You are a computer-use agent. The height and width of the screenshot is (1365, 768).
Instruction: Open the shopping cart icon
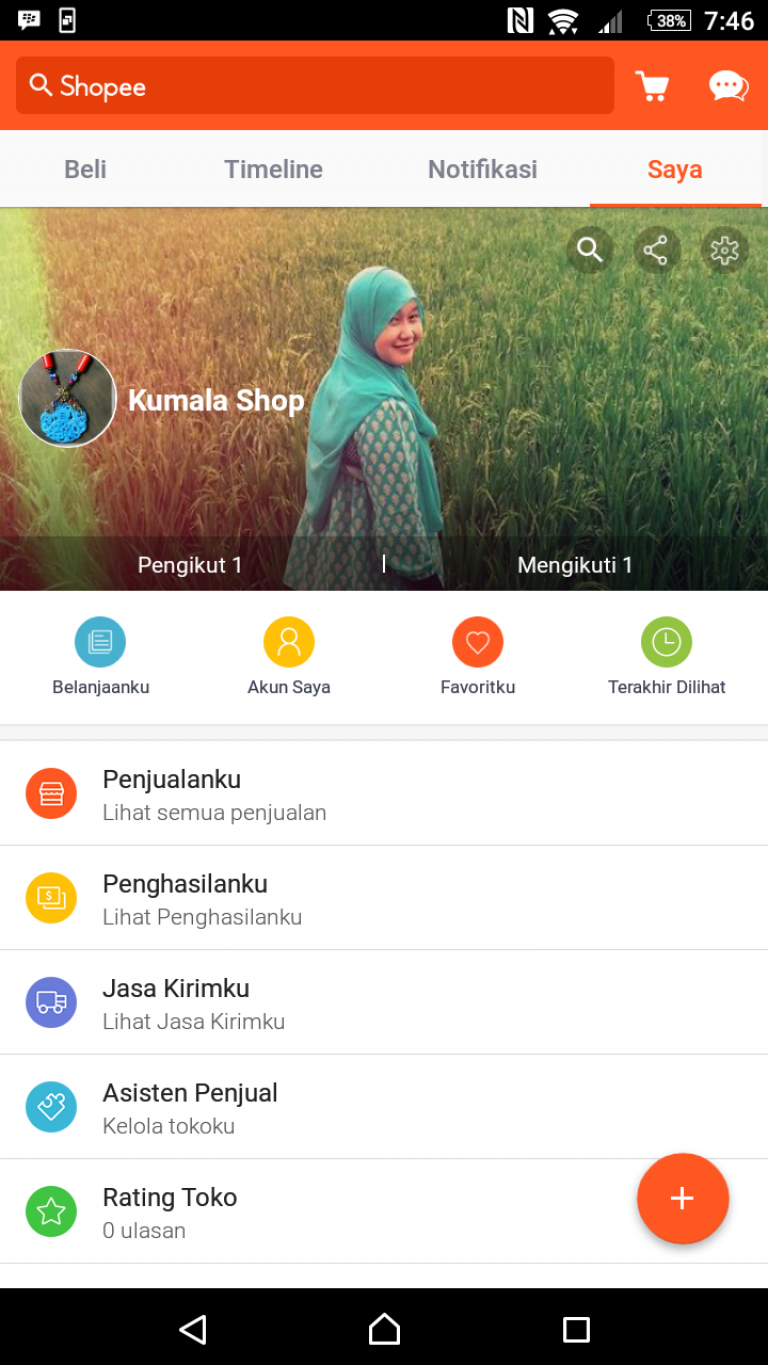(652, 85)
